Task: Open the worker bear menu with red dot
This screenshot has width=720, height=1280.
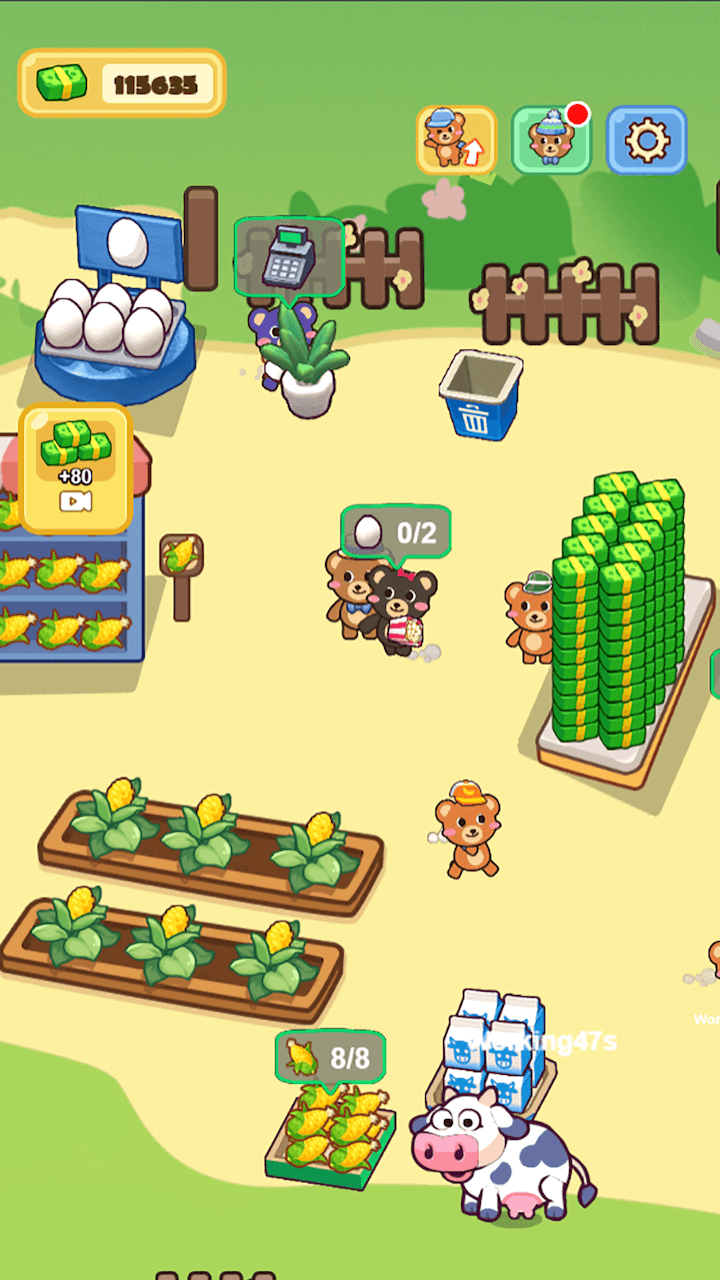Action: coord(551,141)
